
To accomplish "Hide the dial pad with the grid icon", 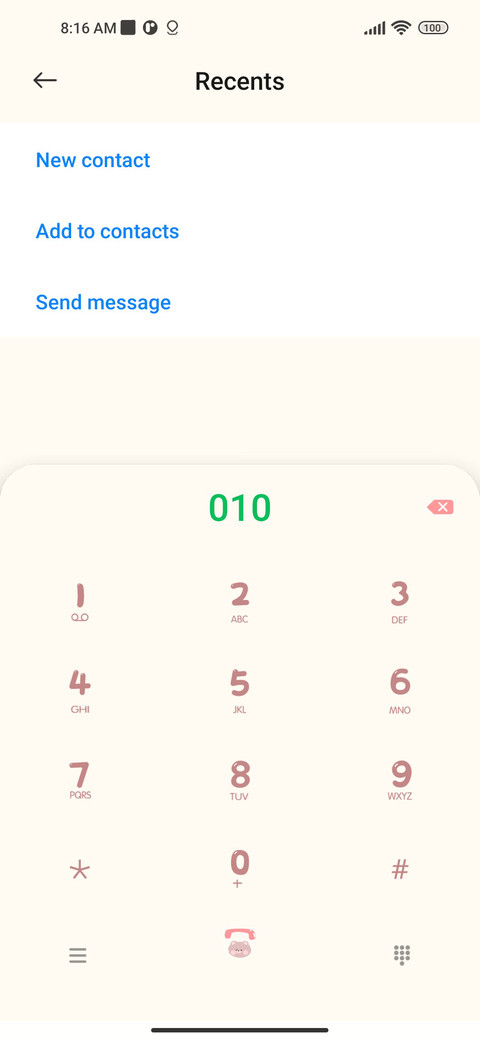I will click(x=402, y=955).
